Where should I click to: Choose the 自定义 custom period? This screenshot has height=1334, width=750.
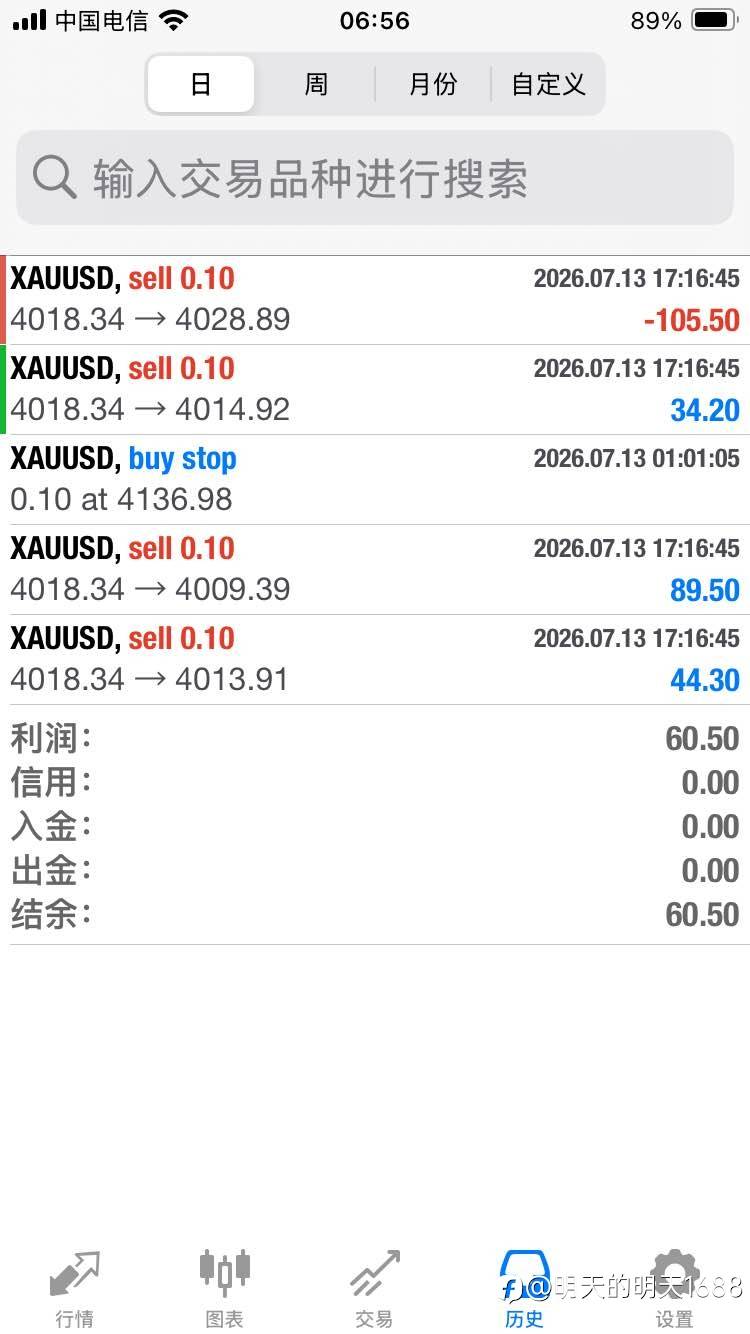[x=548, y=84]
